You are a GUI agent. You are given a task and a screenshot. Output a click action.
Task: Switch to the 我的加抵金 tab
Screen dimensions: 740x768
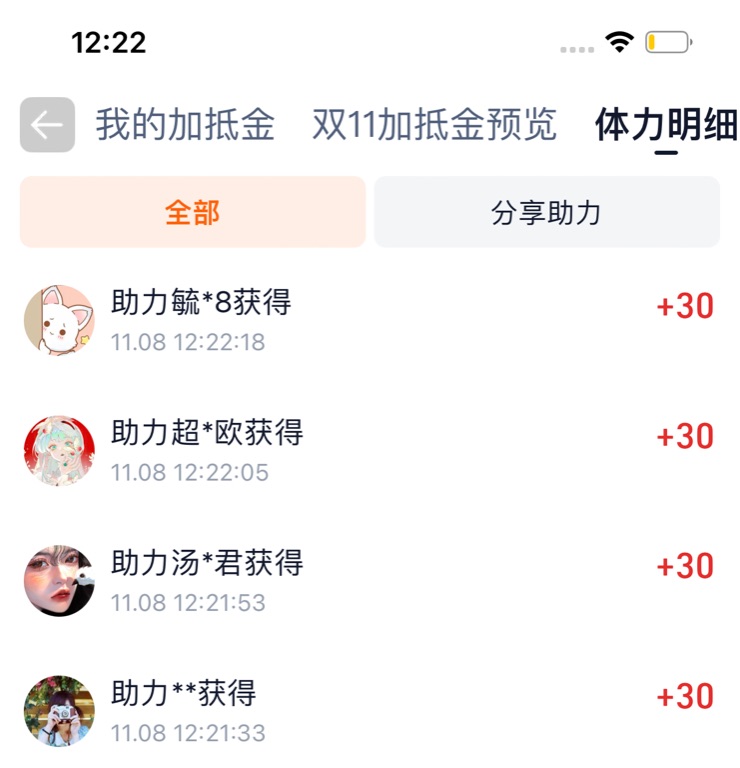click(185, 126)
